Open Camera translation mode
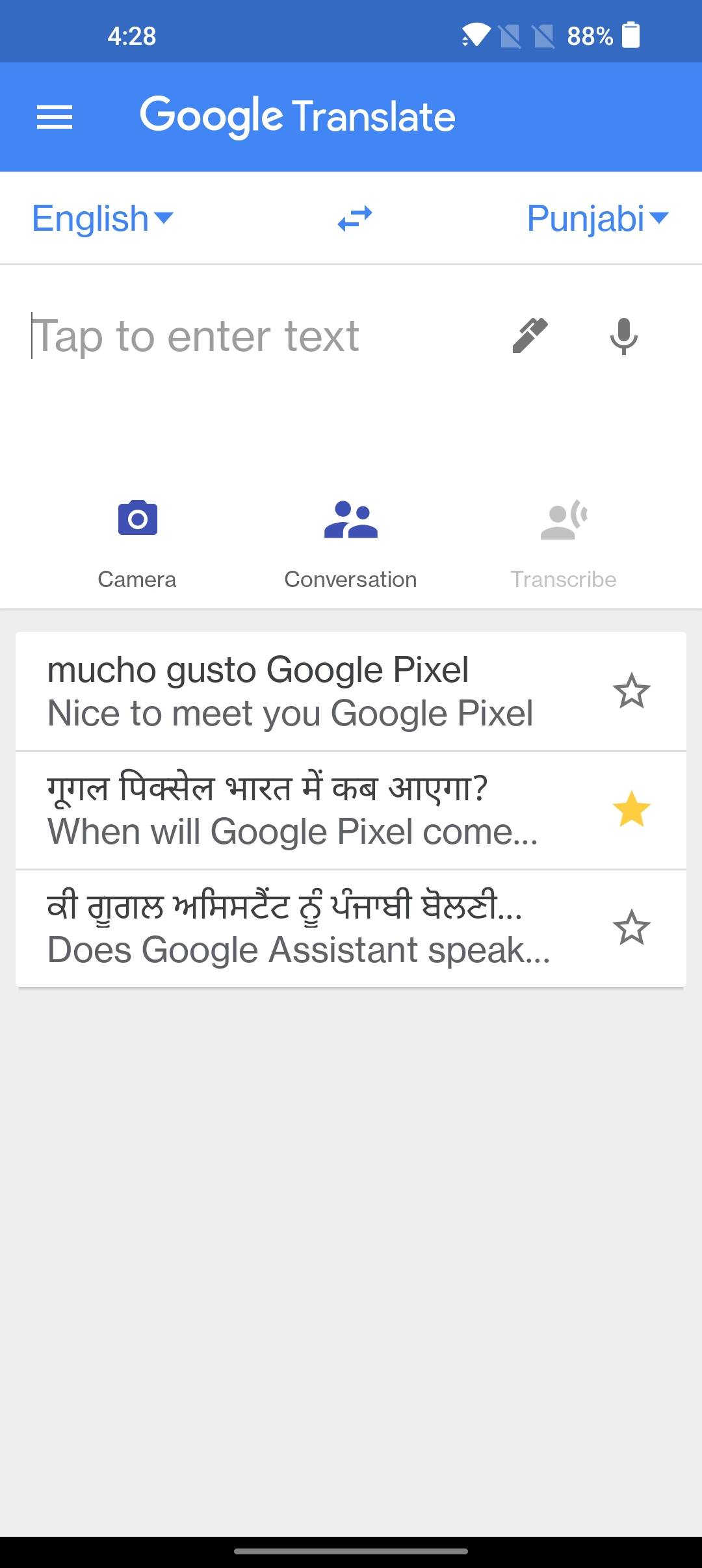 [x=136, y=541]
